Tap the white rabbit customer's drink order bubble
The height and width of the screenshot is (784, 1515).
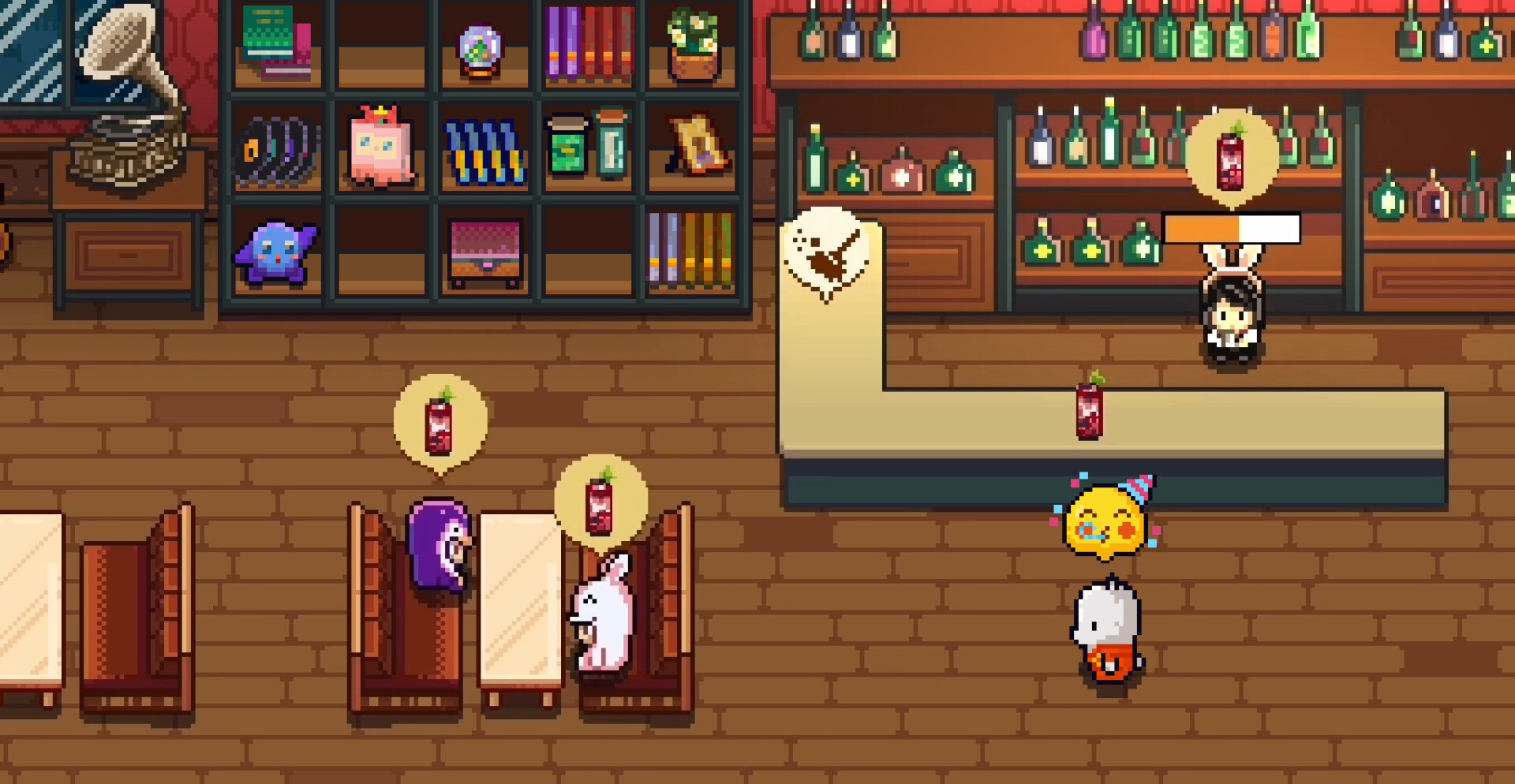(600, 502)
